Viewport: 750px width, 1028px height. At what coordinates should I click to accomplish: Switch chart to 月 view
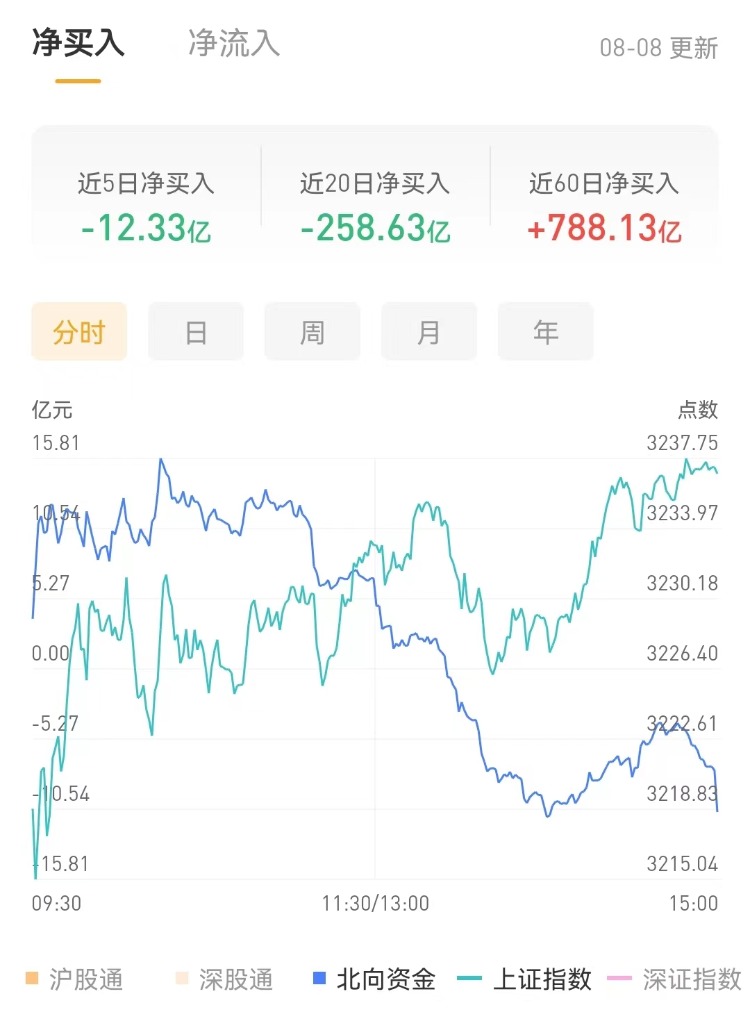[429, 332]
